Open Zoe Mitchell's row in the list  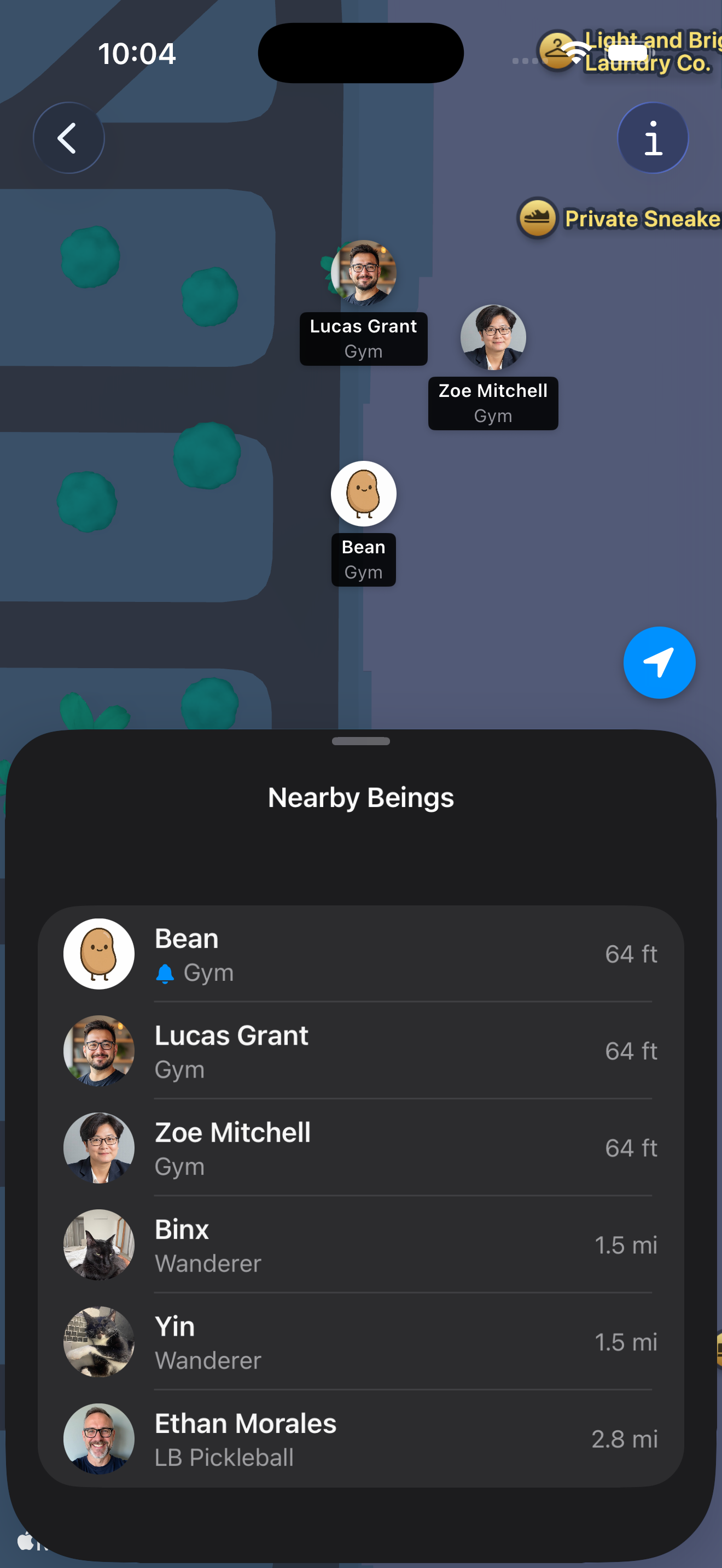click(360, 1148)
